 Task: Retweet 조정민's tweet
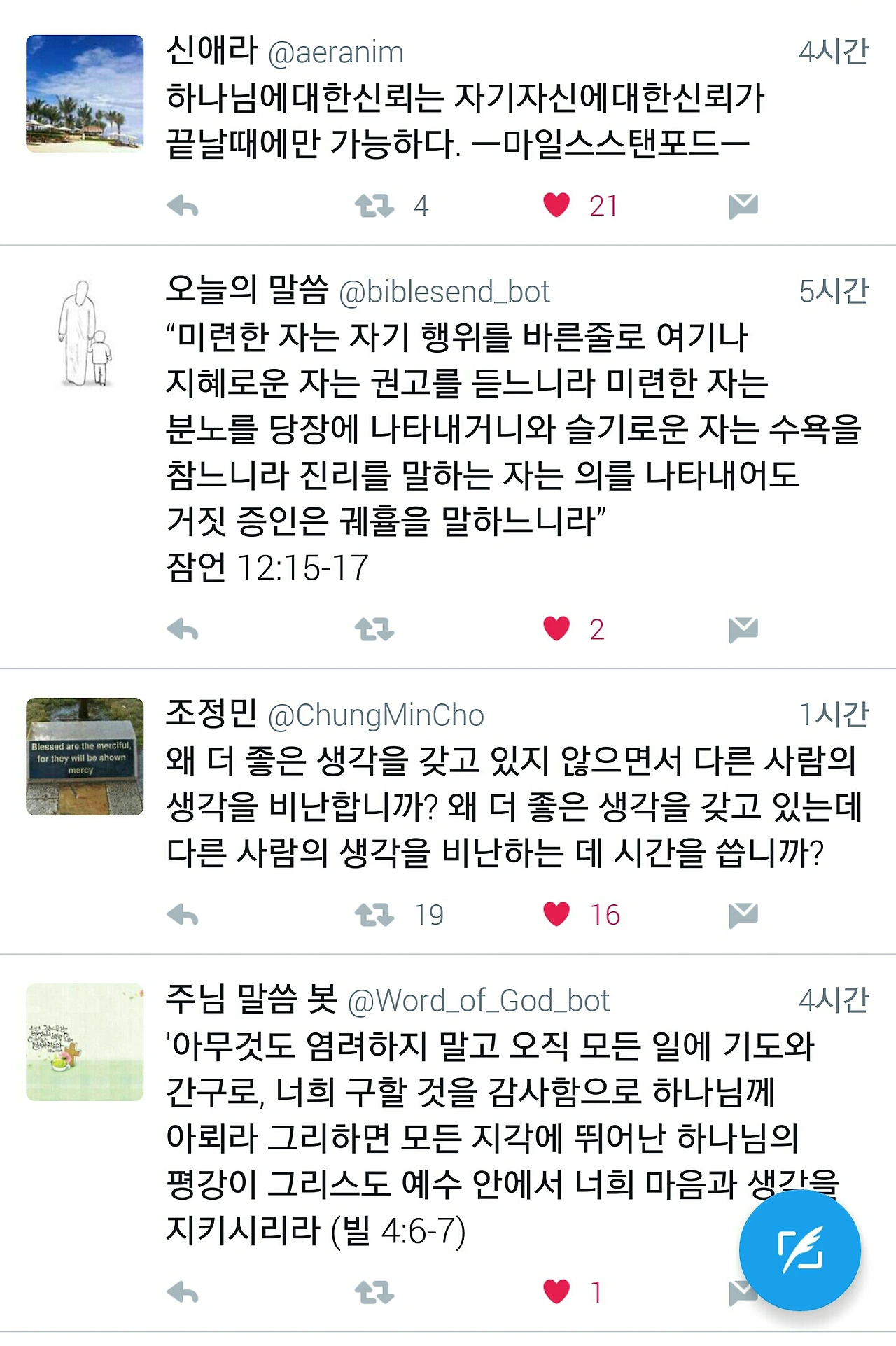coord(374,915)
